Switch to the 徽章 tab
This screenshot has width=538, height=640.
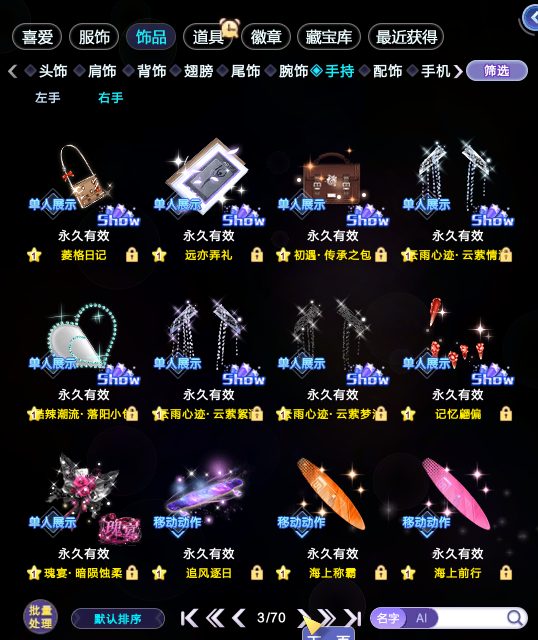[x=266, y=37]
